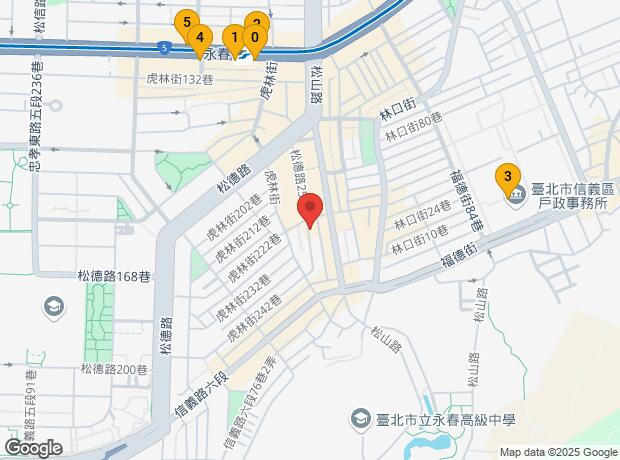Select the orange marker numbered 0
This screenshot has height=460, width=620.
click(x=255, y=38)
